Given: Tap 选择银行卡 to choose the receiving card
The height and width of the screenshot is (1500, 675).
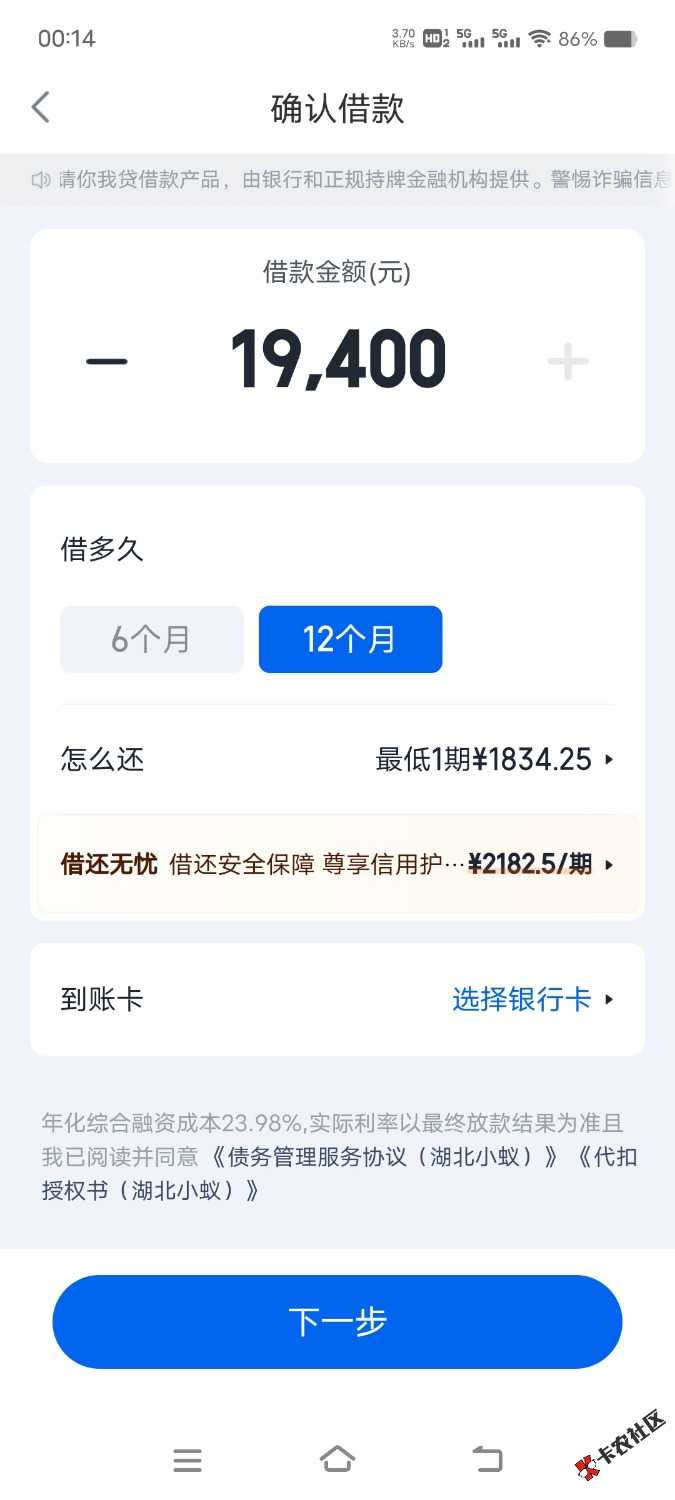Looking at the screenshot, I should tap(531, 999).
